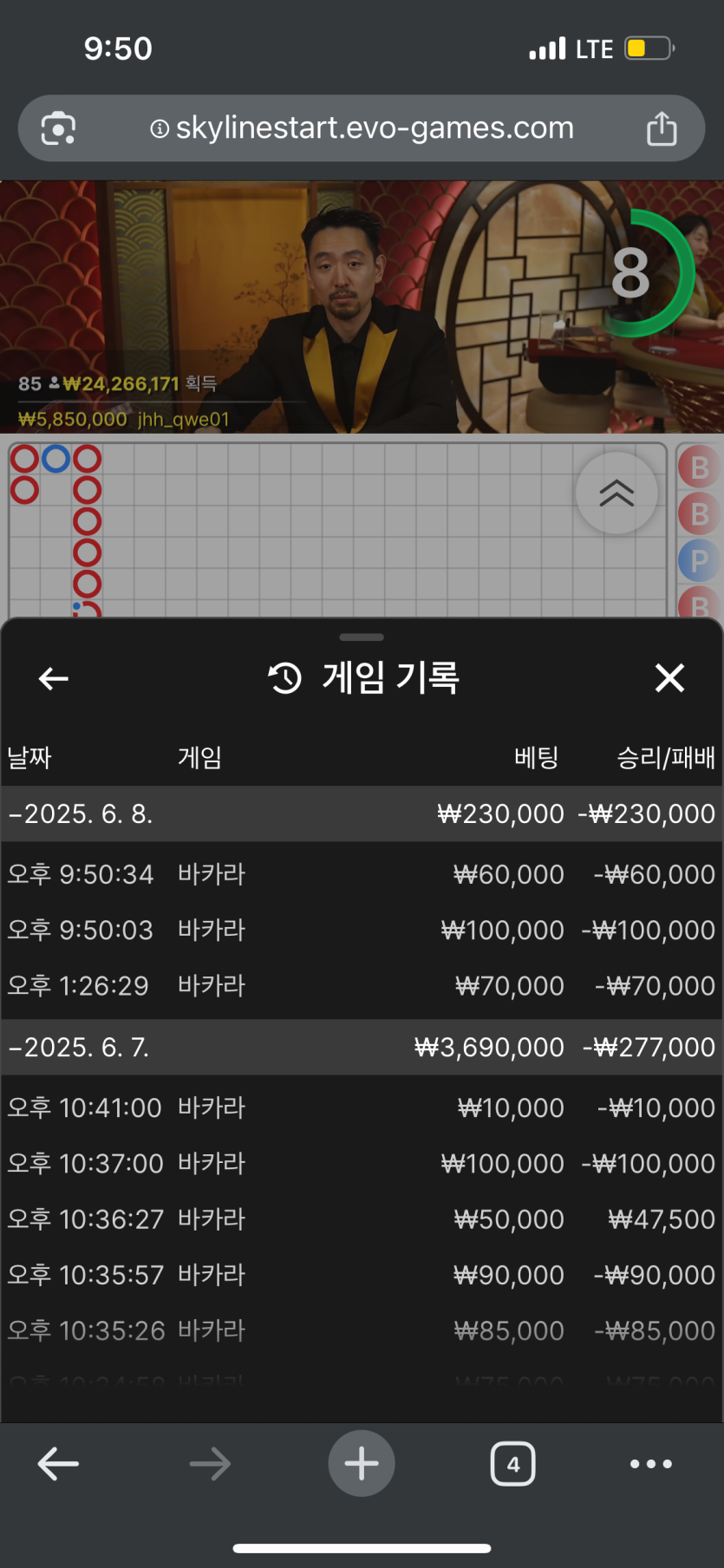Image resolution: width=724 pixels, height=1568 pixels.
Task: Go back from the 게임 기록 panel
Action: click(x=54, y=678)
